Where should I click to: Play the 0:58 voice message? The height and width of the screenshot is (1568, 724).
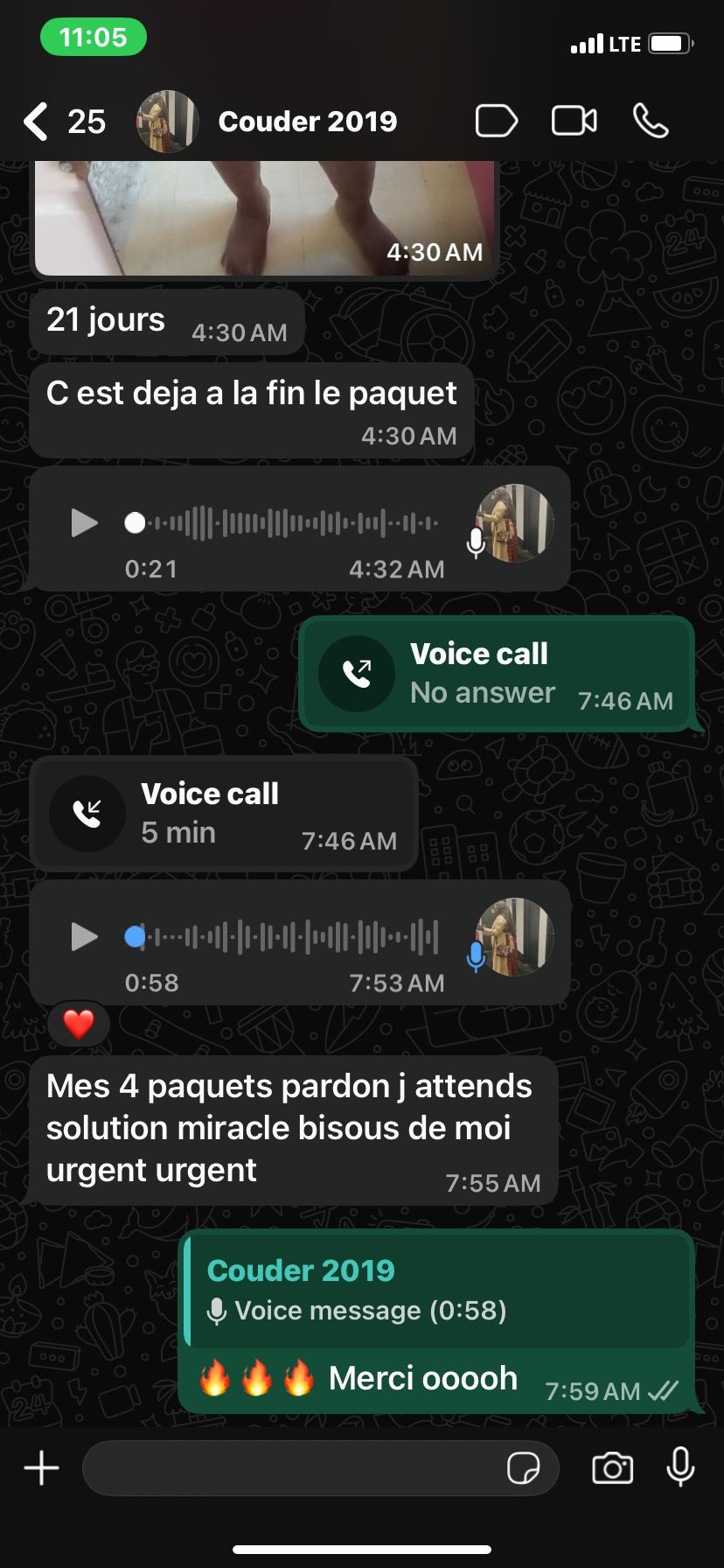tap(84, 936)
